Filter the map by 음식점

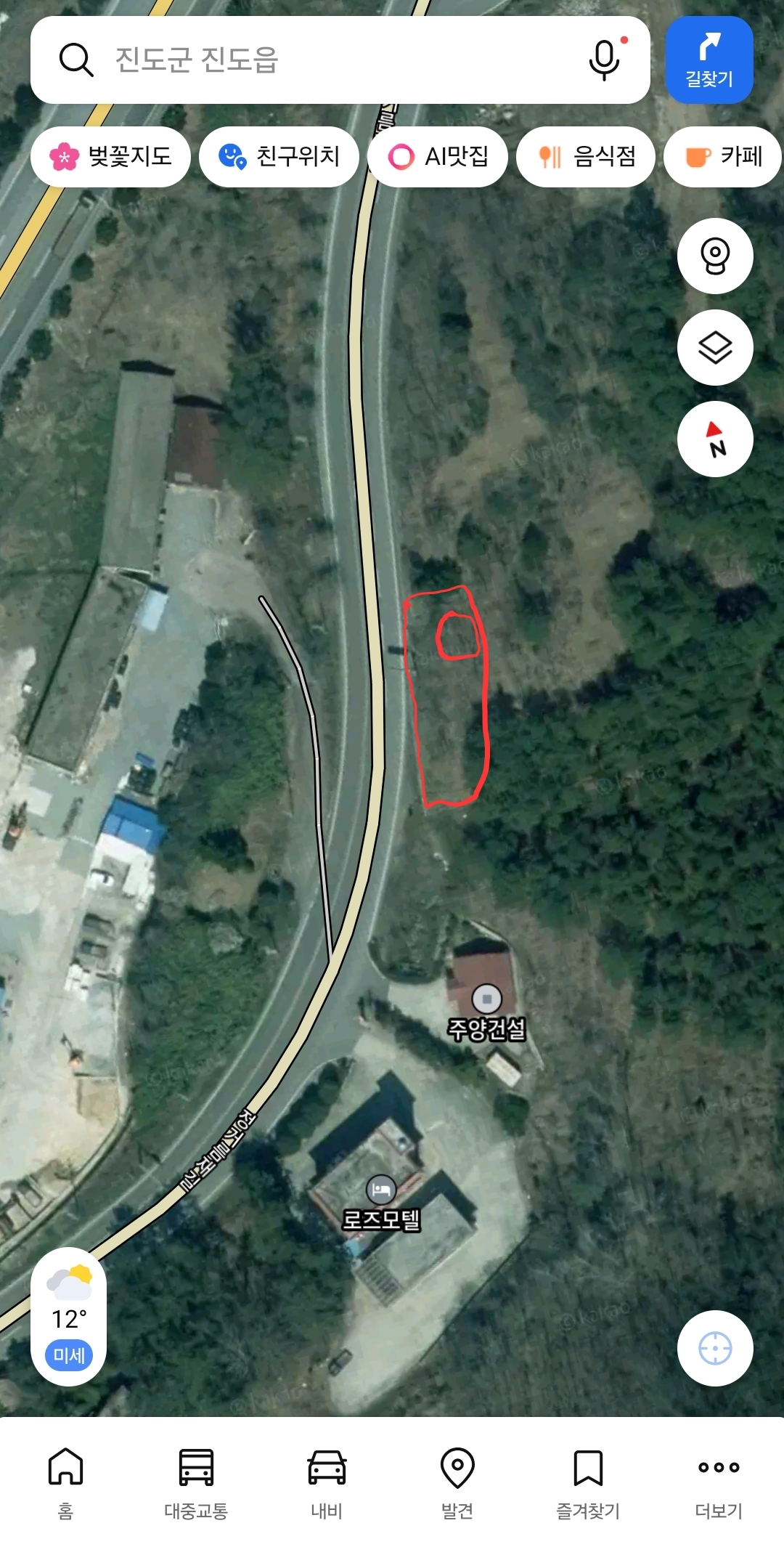[x=585, y=157]
